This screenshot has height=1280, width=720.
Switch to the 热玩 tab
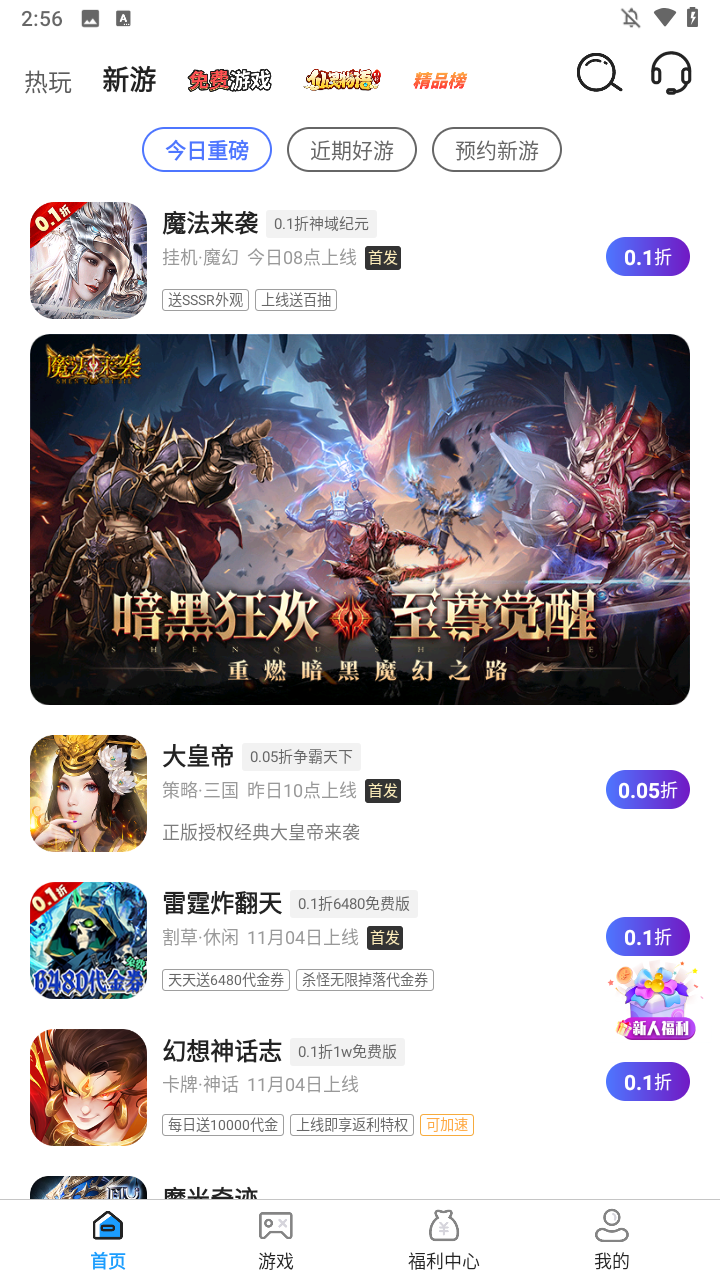pyautogui.click(x=46, y=82)
